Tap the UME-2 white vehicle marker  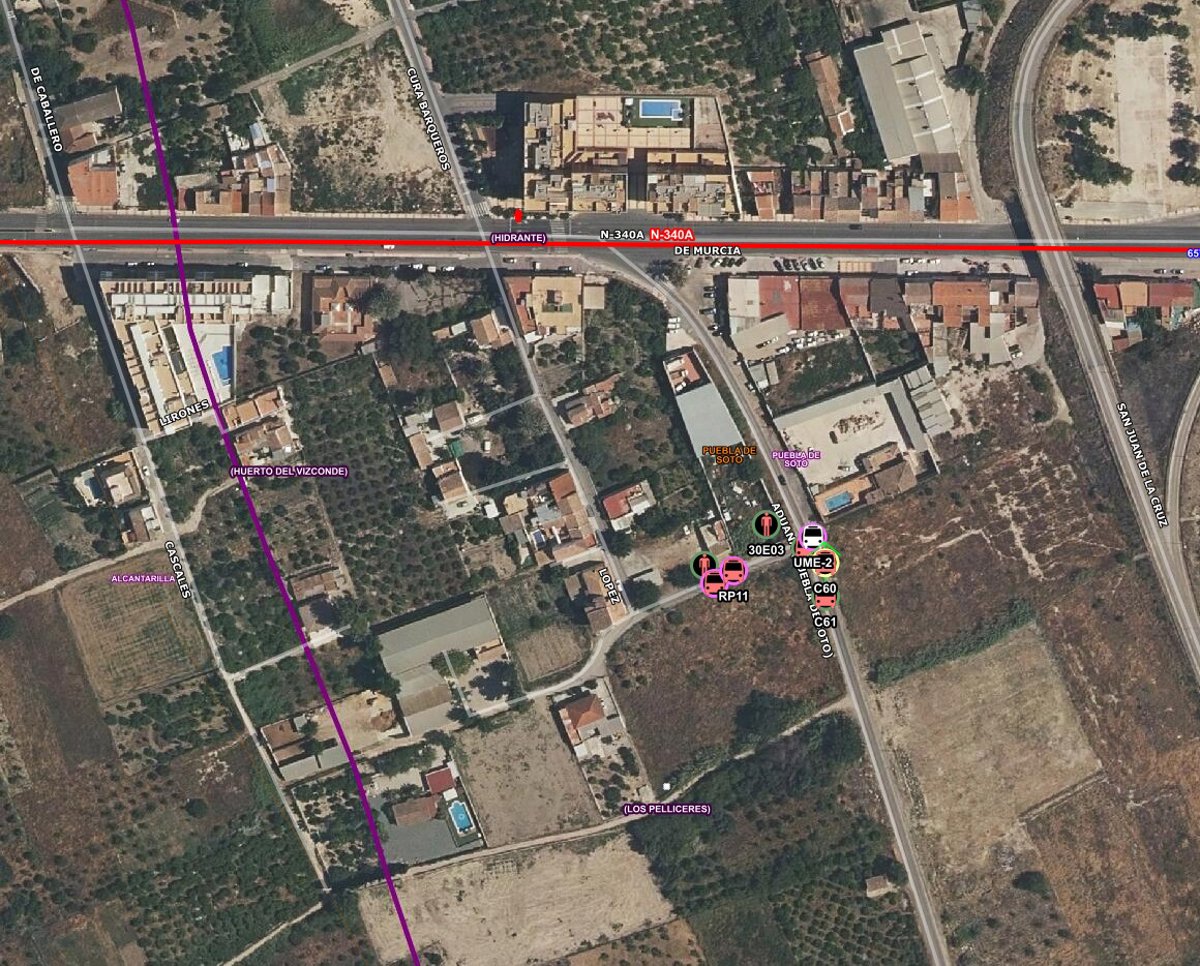(813, 535)
